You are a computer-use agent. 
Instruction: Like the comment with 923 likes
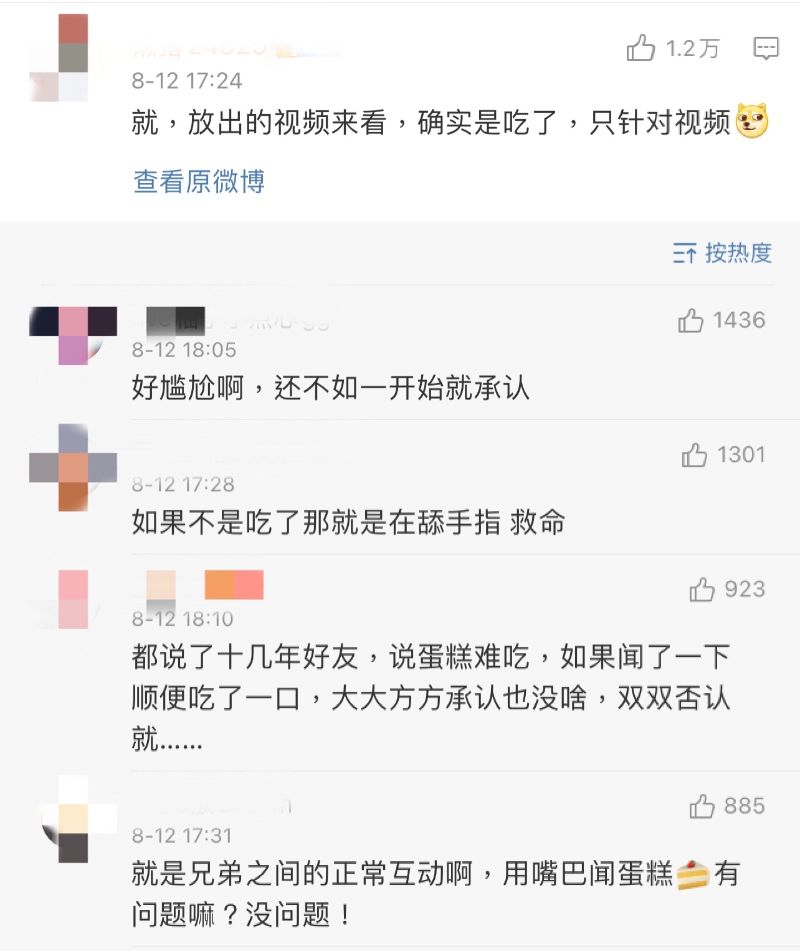702,590
